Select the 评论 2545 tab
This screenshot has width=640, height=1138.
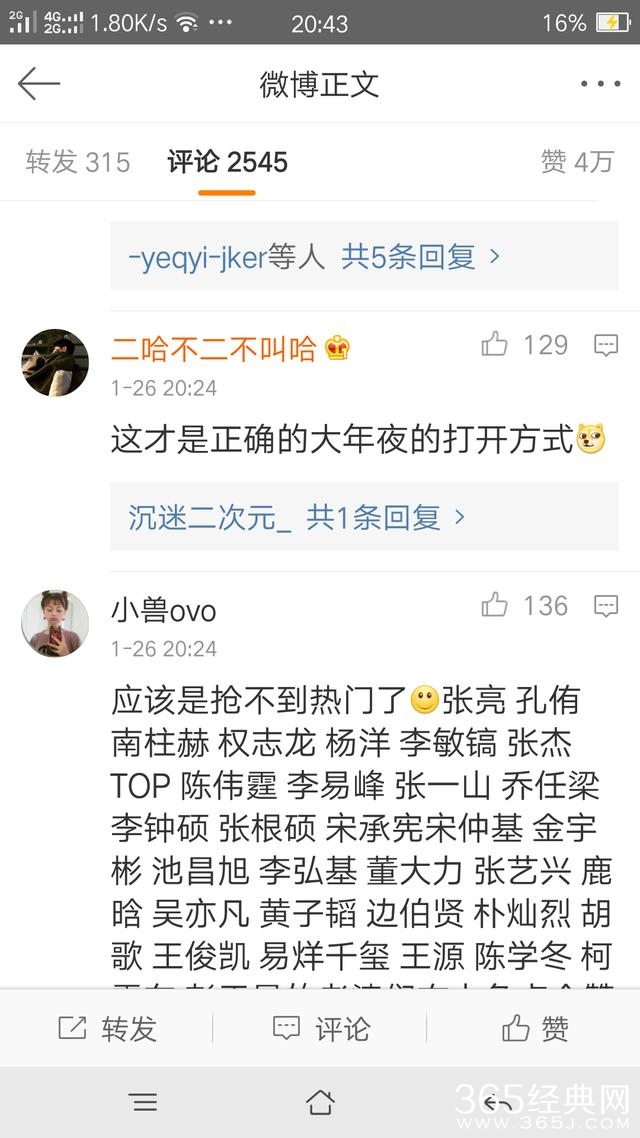tap(227, 162)
